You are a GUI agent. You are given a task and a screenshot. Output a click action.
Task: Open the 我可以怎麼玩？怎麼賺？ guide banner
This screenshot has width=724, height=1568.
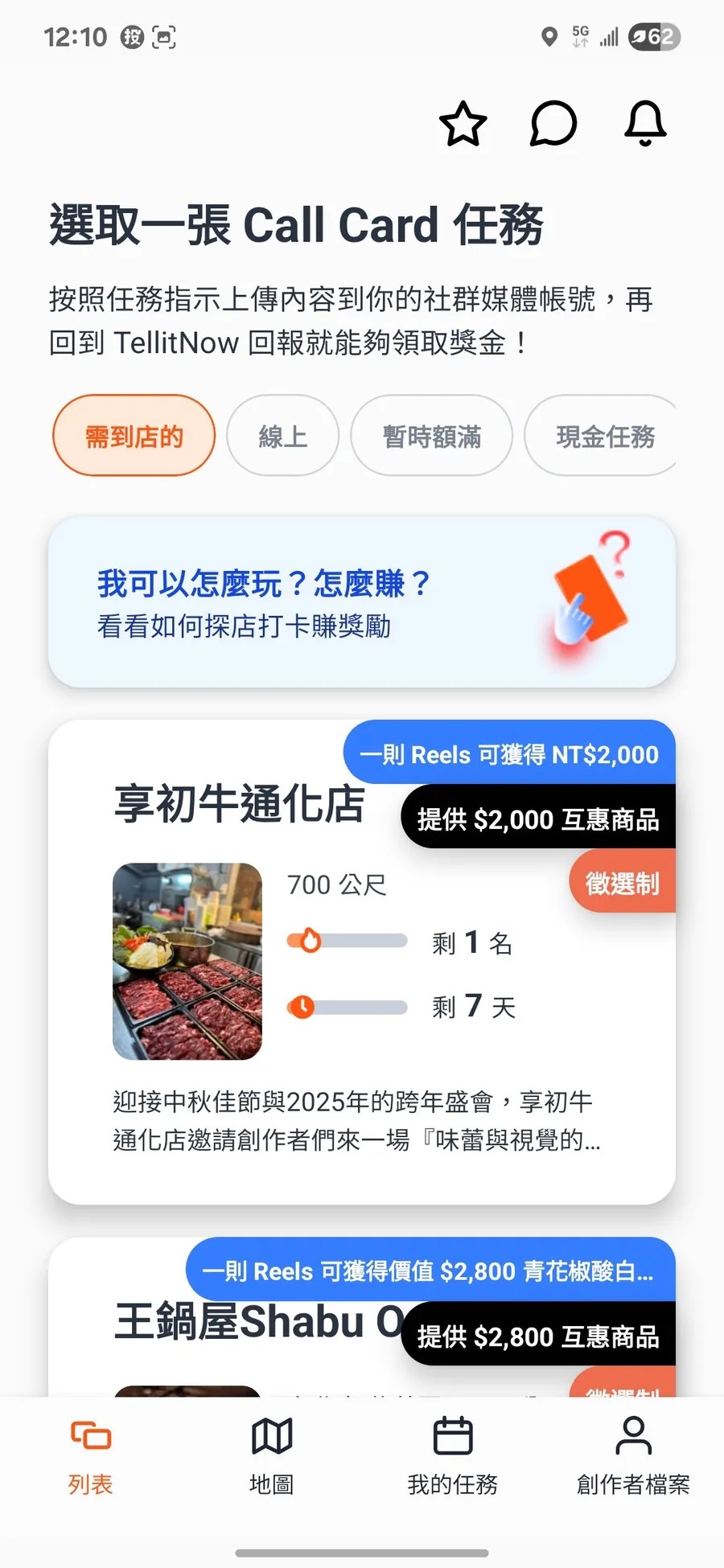tap(361, 602)
